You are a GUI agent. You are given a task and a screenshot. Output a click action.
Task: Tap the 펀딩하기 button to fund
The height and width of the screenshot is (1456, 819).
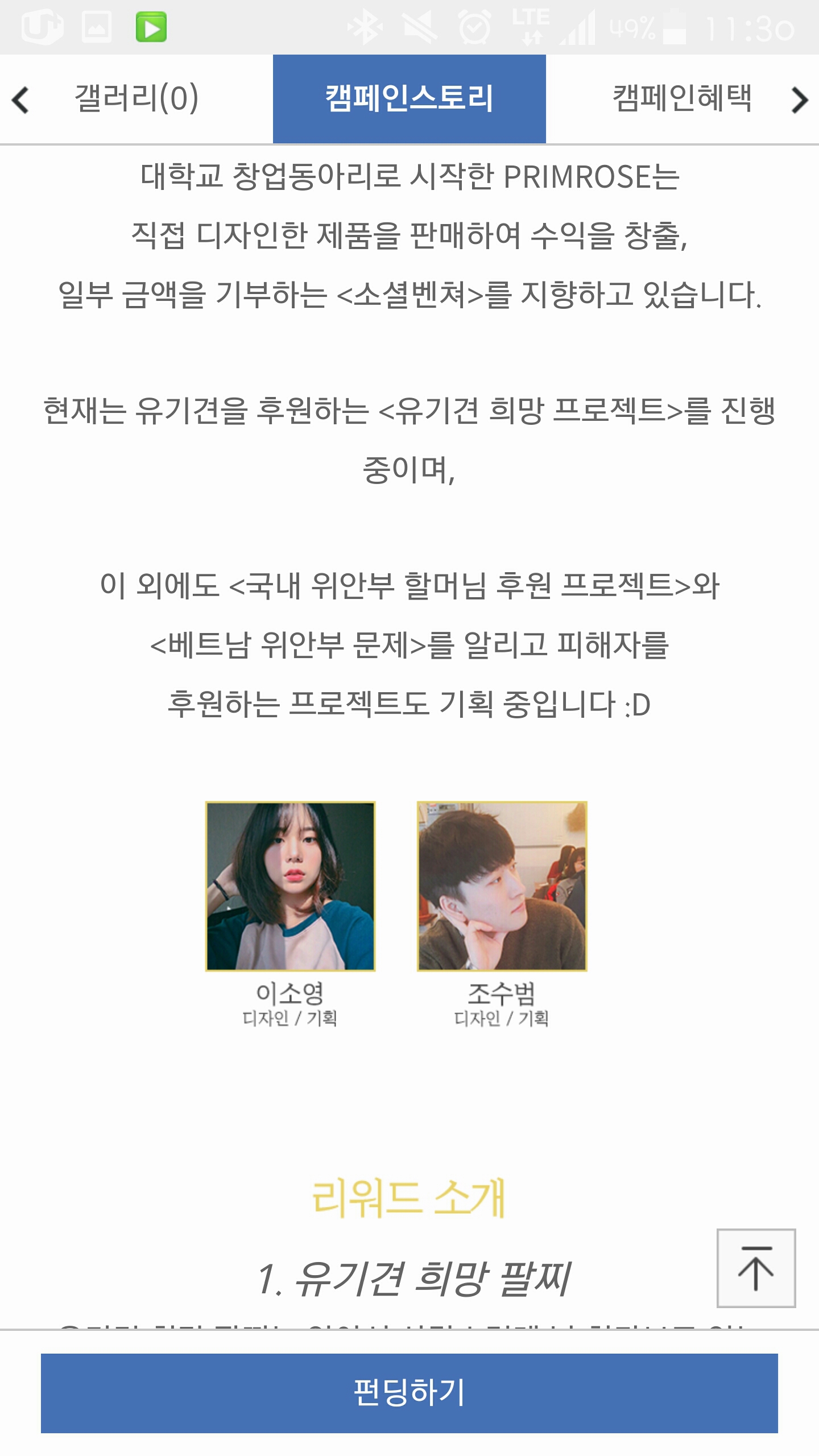[409, 1392]
